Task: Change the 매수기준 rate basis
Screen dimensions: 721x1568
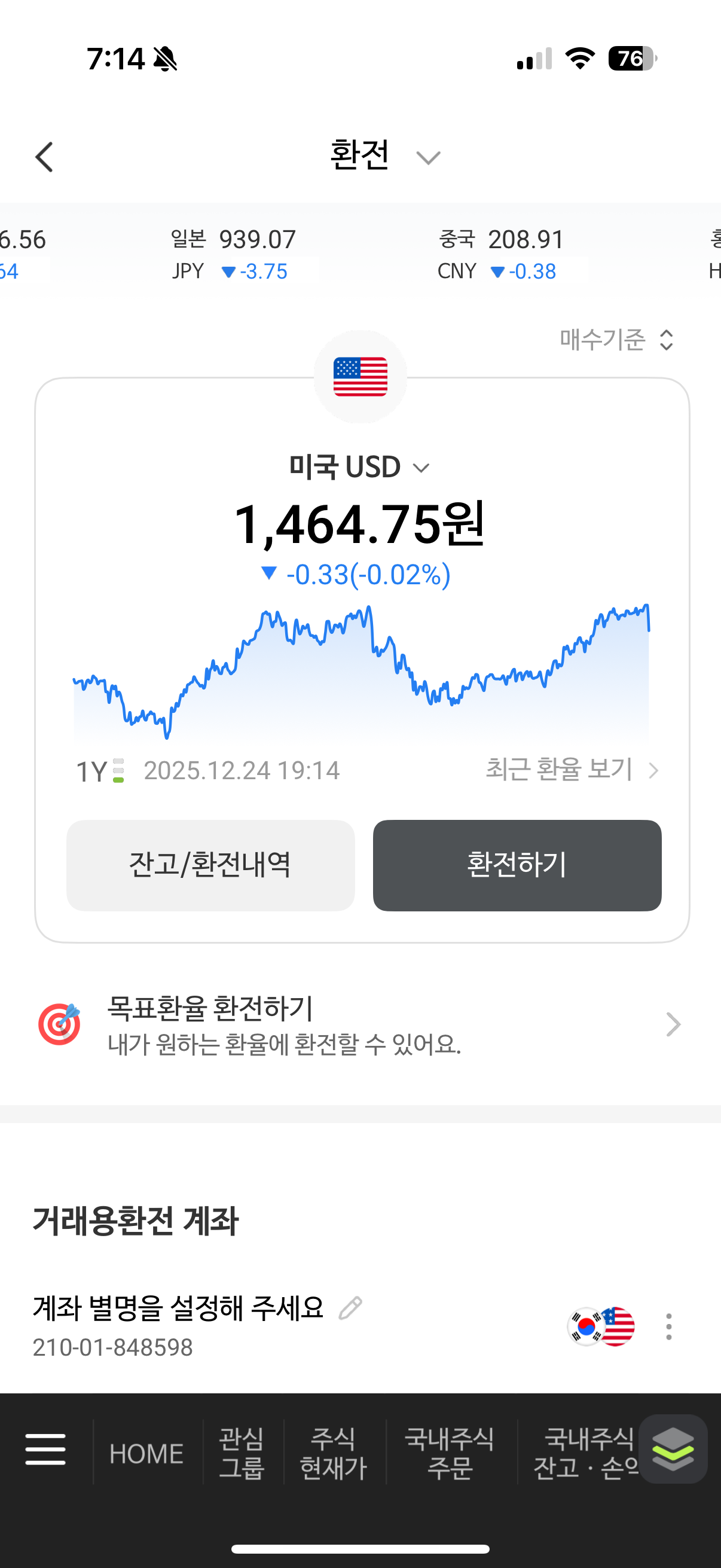Action: click(x=616, y=340)
